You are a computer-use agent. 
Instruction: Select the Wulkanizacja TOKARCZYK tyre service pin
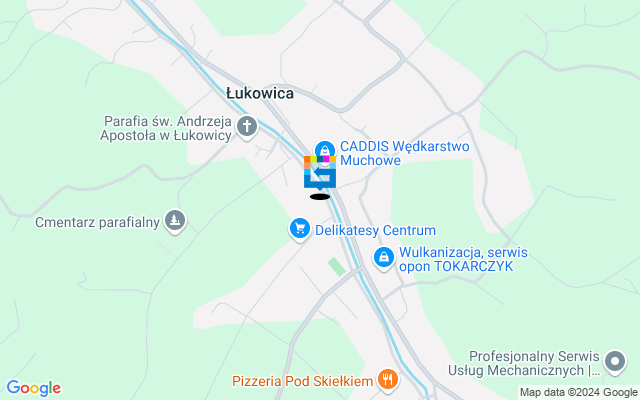click(x=383, y=259)
